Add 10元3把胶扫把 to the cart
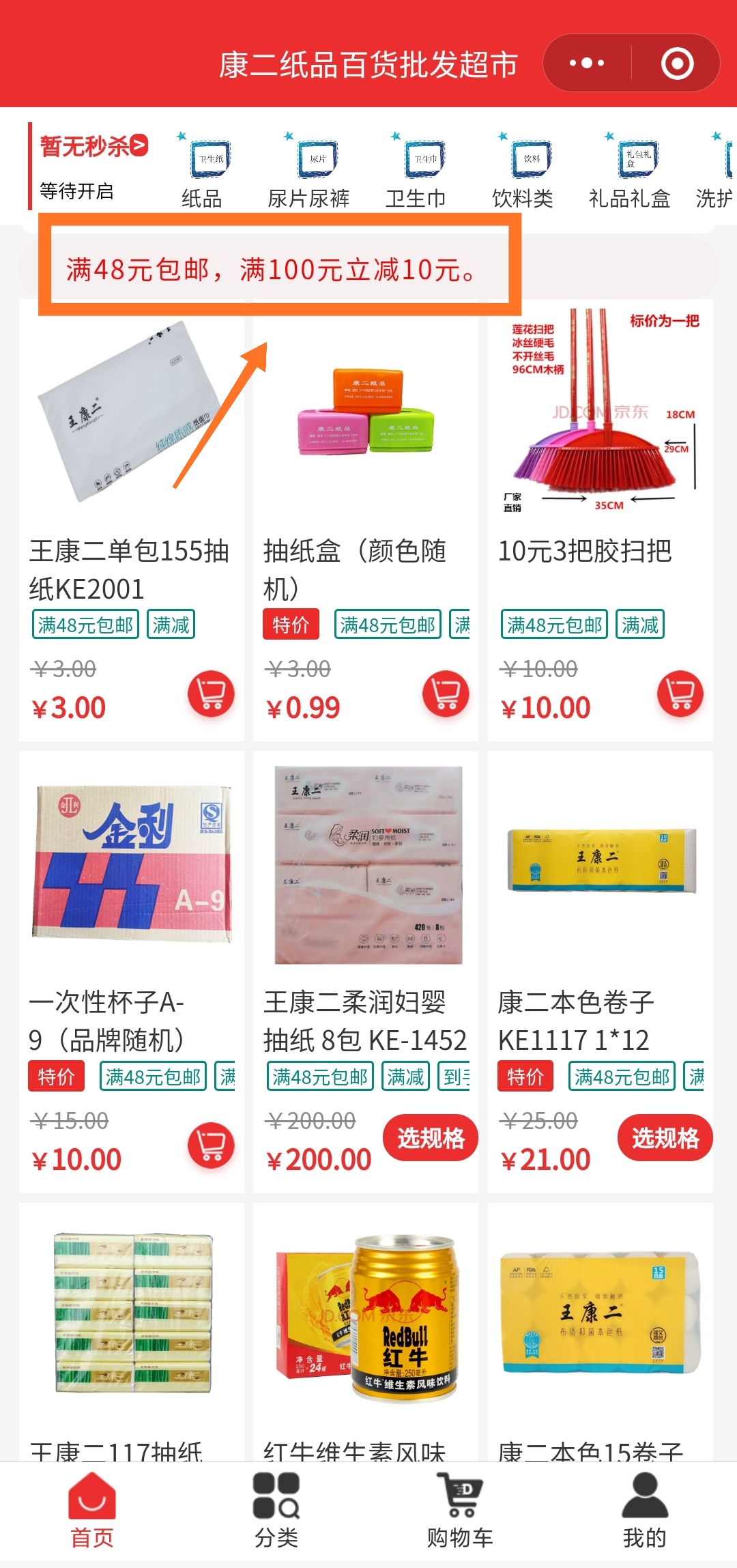Viewport: 737px width, 1568px height. [x=680, y=694]
